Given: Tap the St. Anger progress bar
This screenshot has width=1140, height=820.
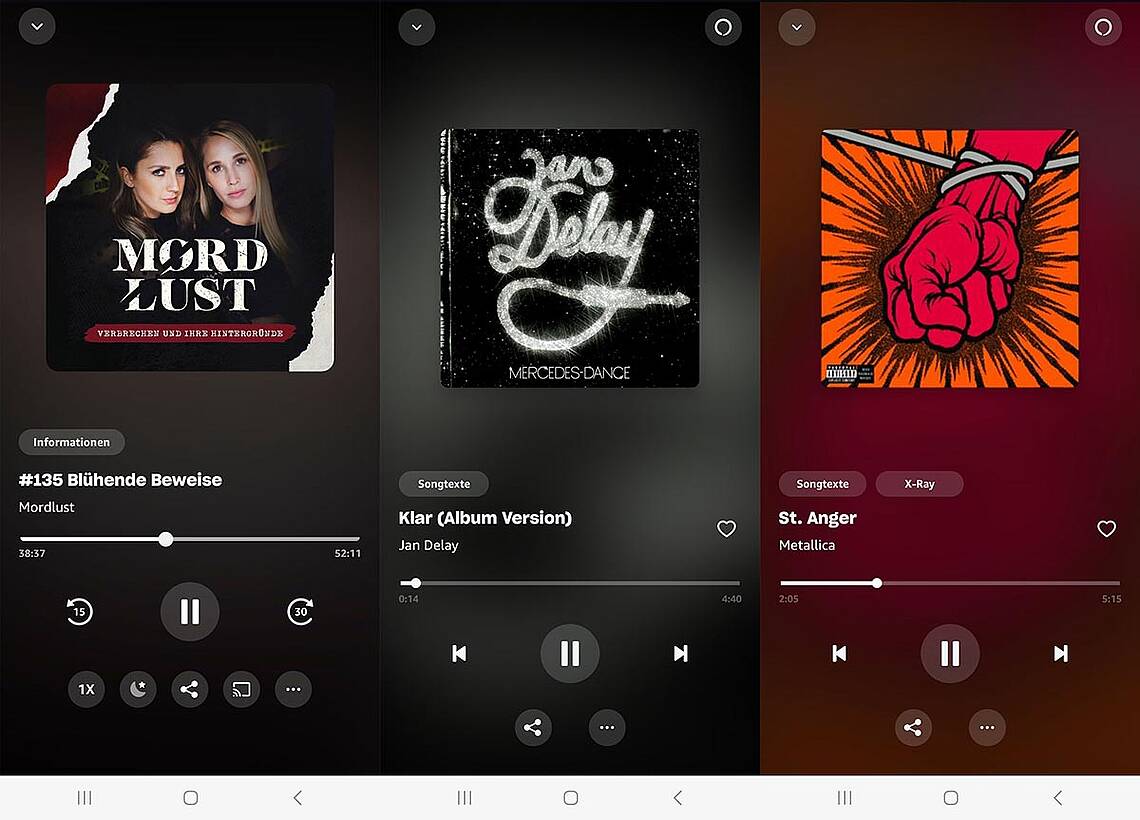Looking at the screenshot, I should coord(950,583).
